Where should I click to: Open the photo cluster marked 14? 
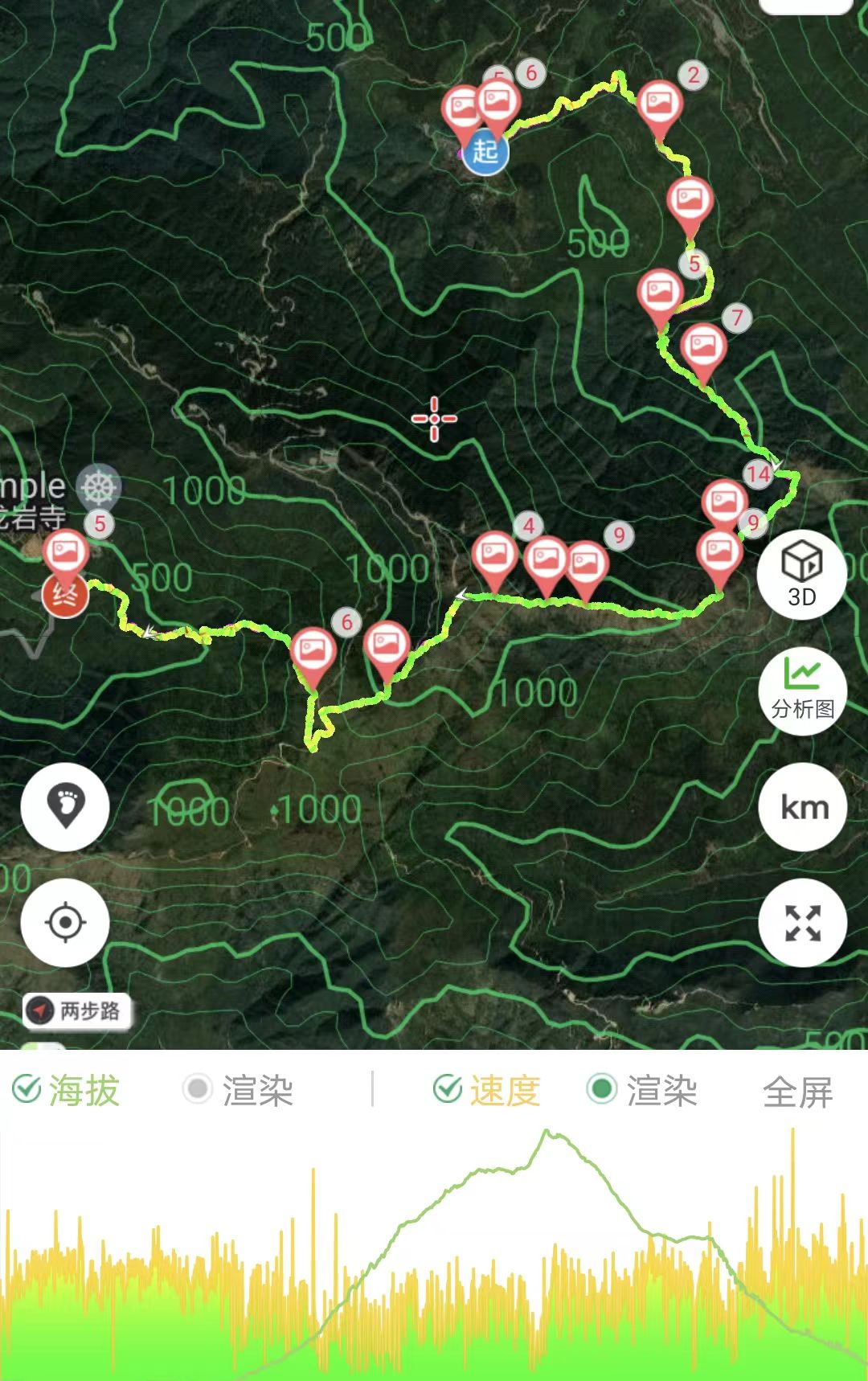tap(724, 502)
